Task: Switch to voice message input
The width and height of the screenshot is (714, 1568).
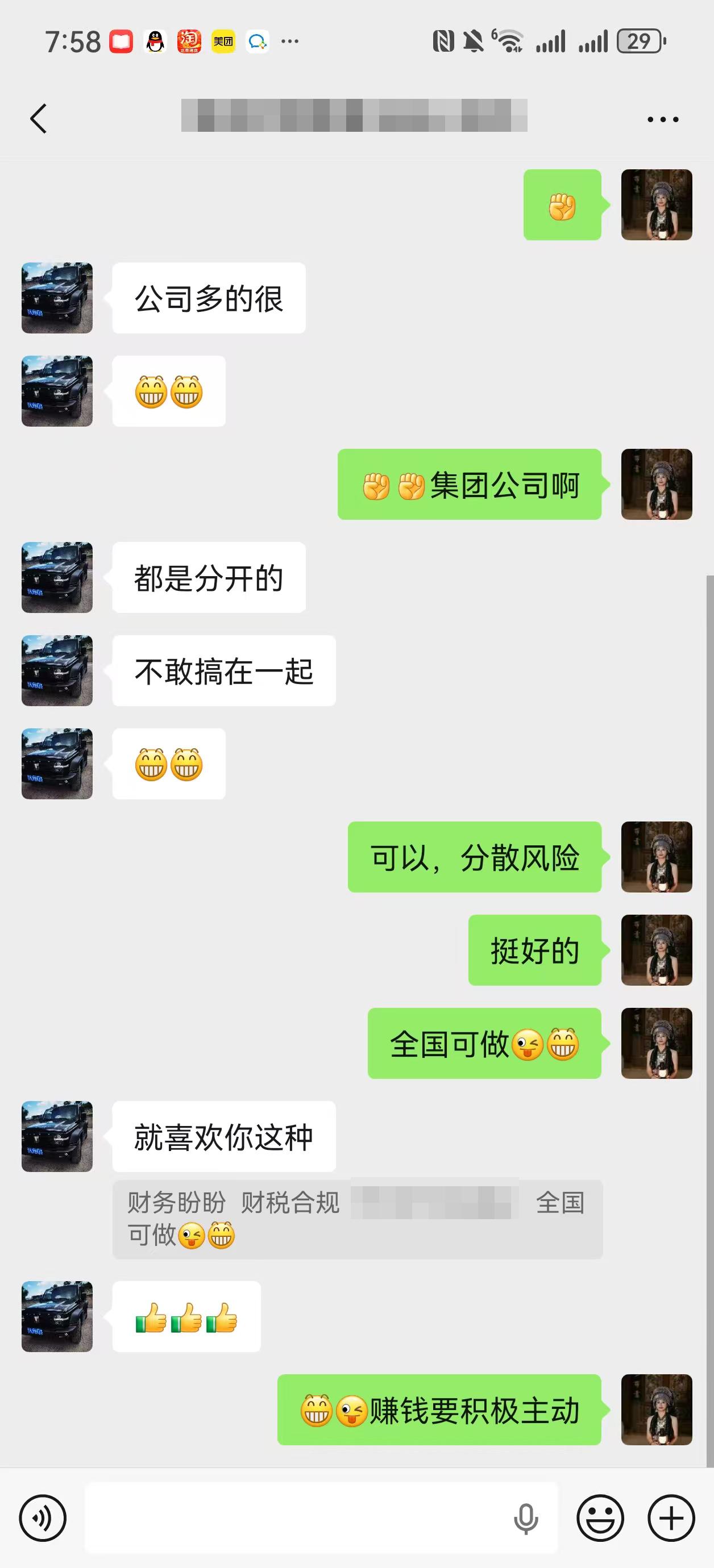Action: pyautogui.click(x=43, y=1518)
